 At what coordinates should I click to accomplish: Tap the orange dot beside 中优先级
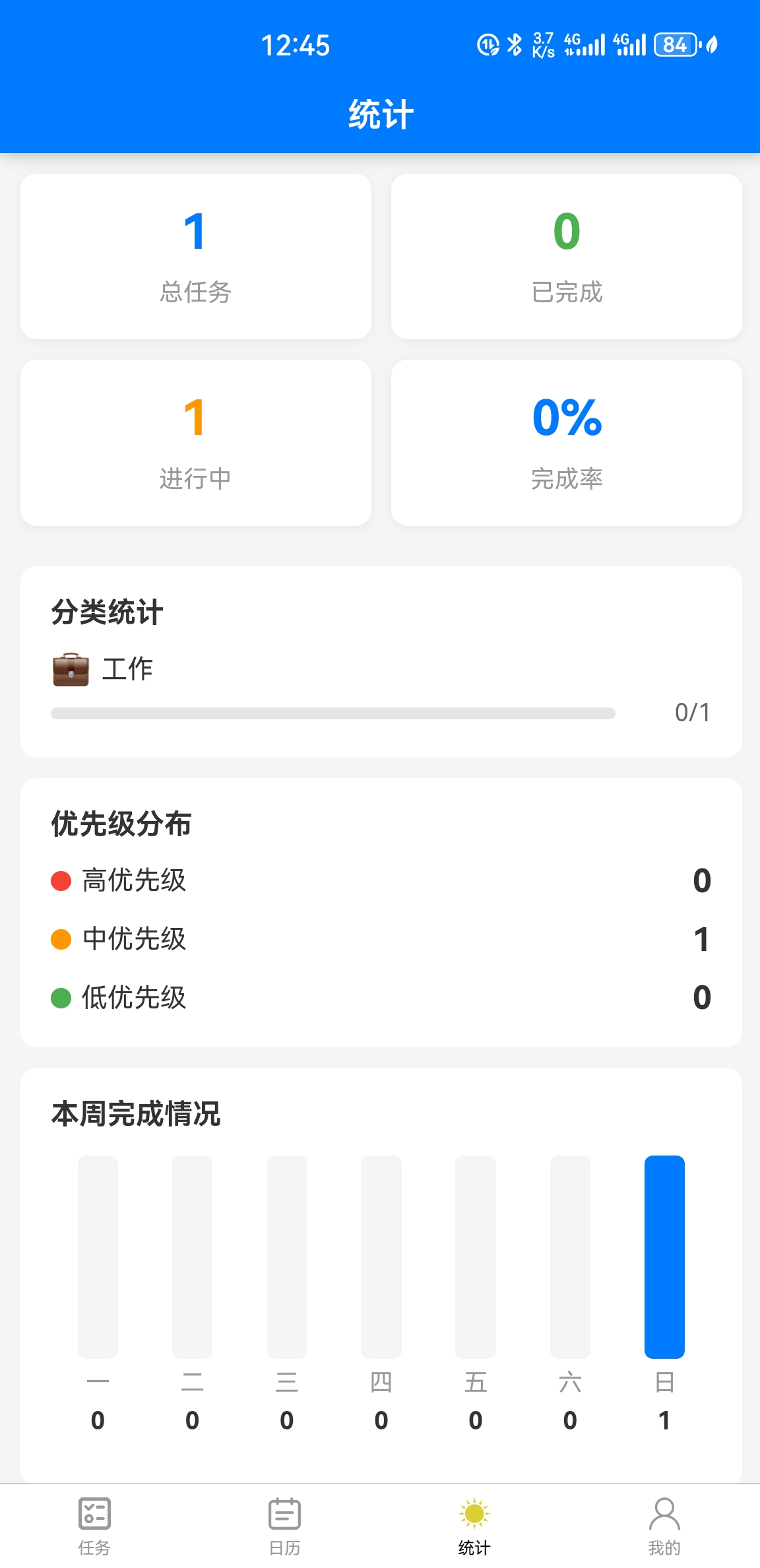[61, 939]
